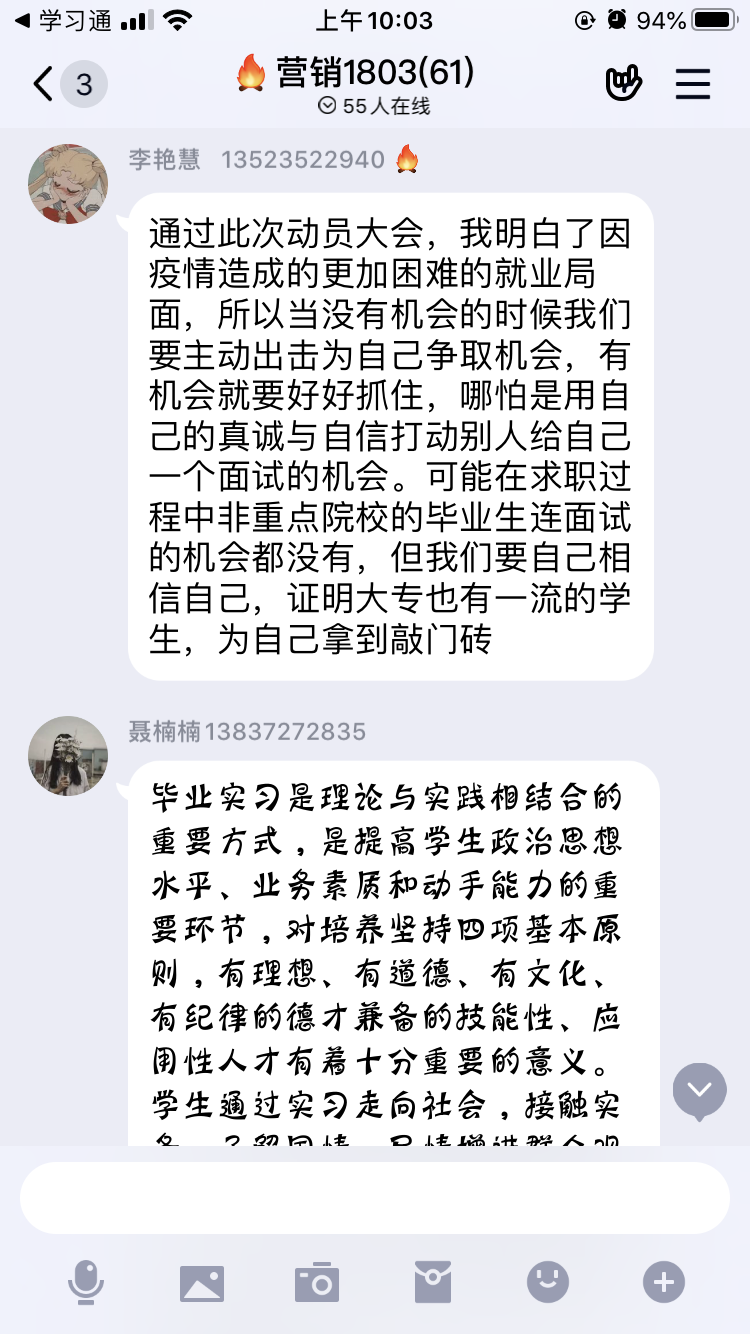Focus the message input field
750x1334 pixels.
pyautogui.click(x=375, y=1198)
